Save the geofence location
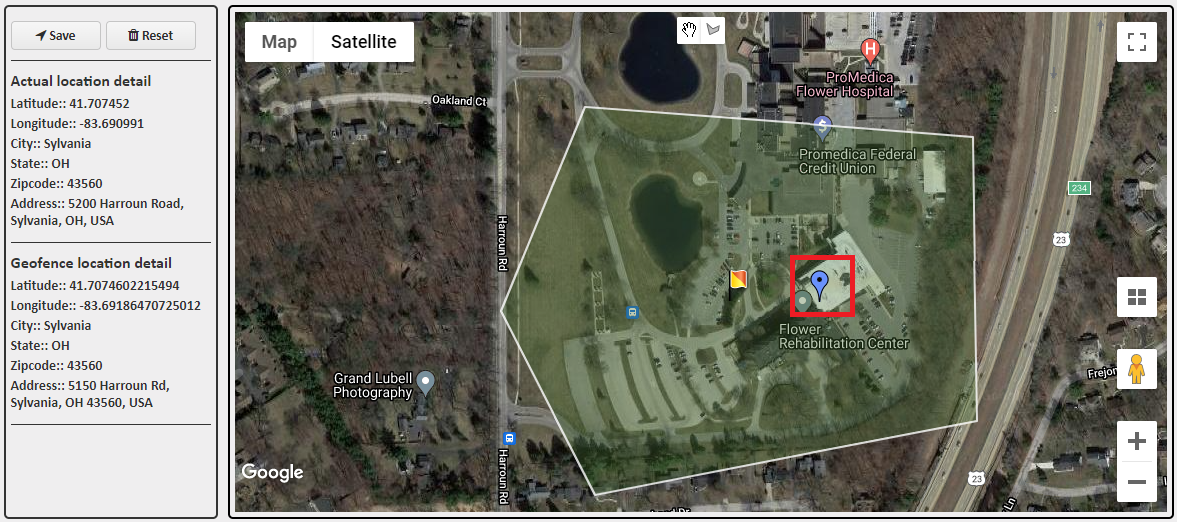Viewport: 1177px width, 522px height. (56, 35)
